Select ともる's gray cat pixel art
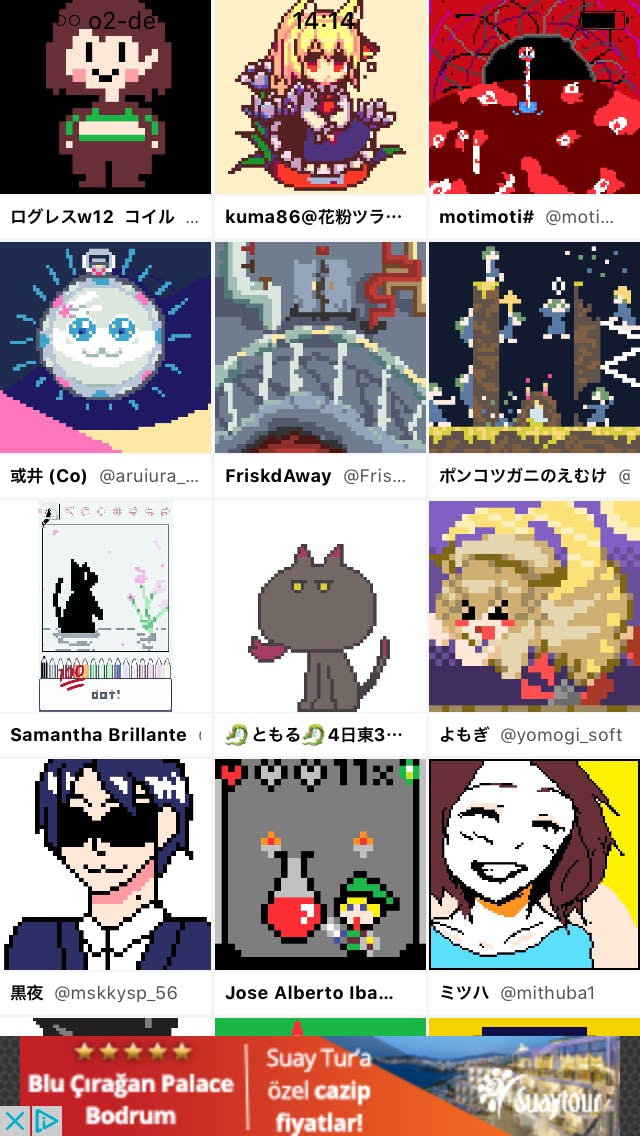640x1136 pixels. (x=320, y=605)
